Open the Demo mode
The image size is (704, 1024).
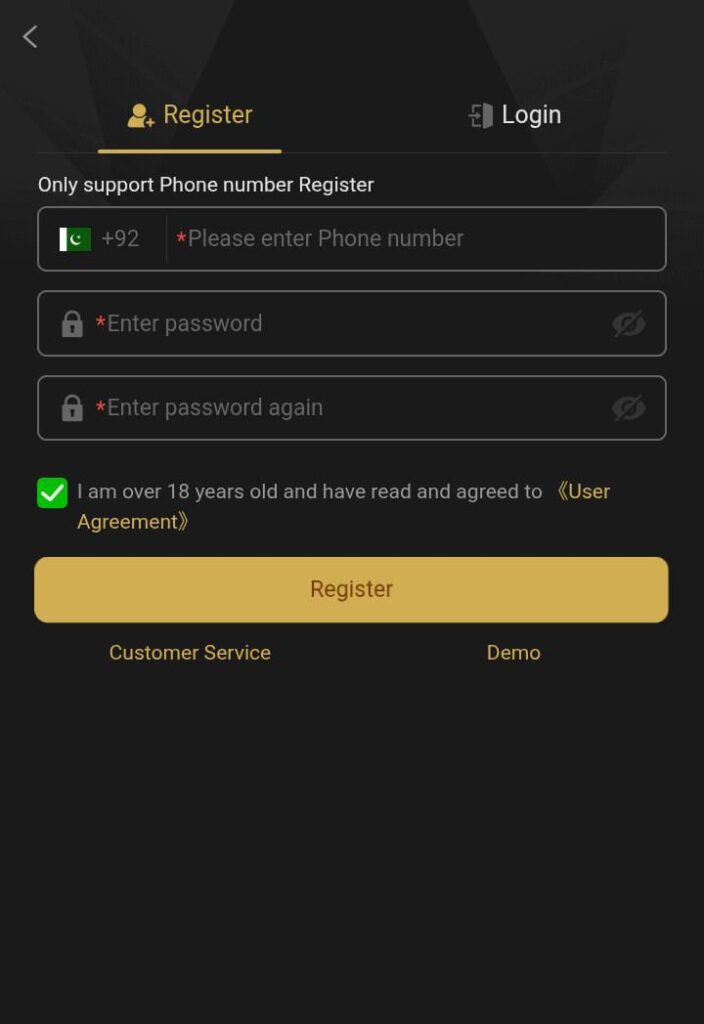click(x=513, y=653)
